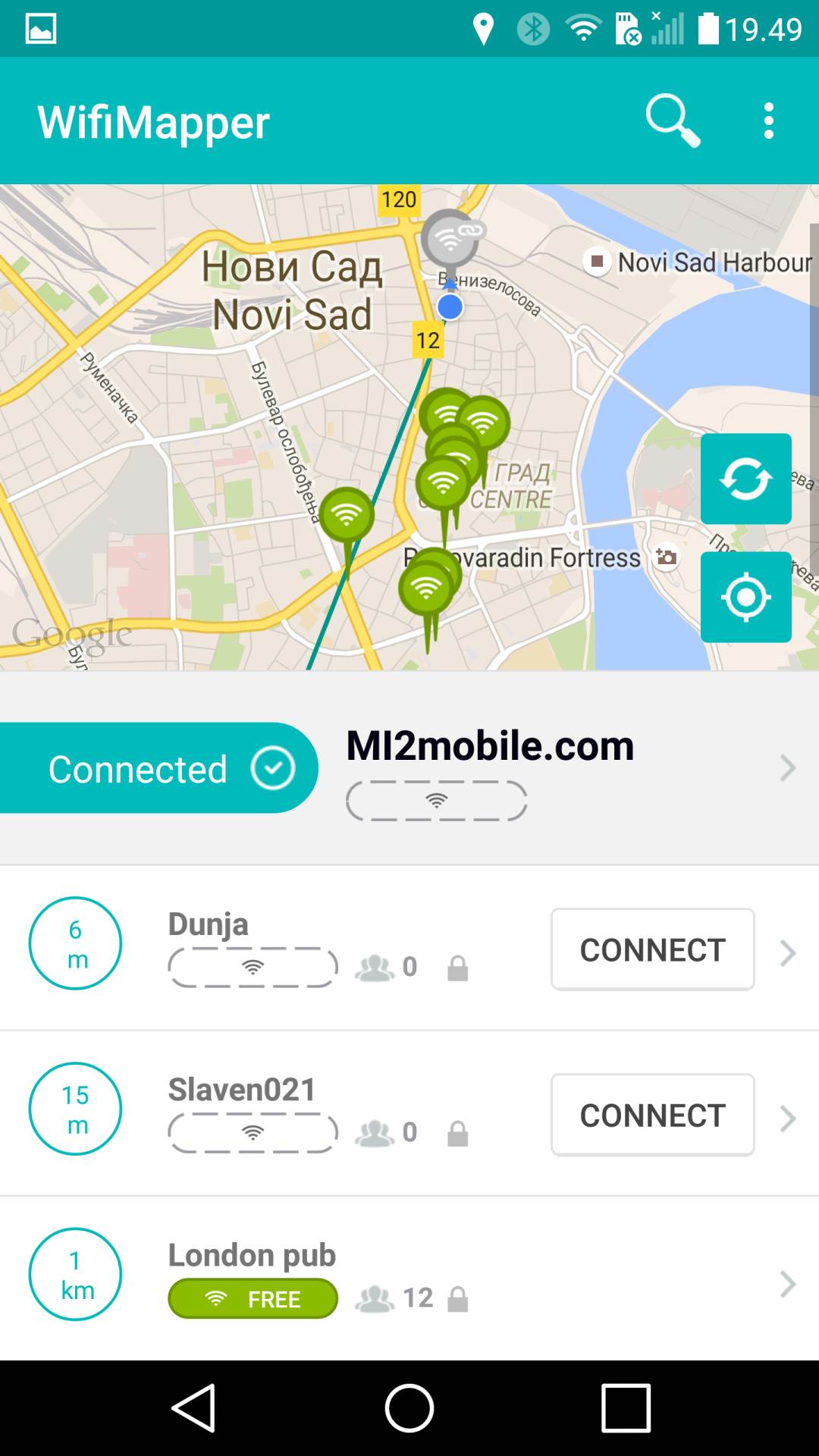
Task: Tap the grey connected hotspot pin on map
Action: point(450,238)
